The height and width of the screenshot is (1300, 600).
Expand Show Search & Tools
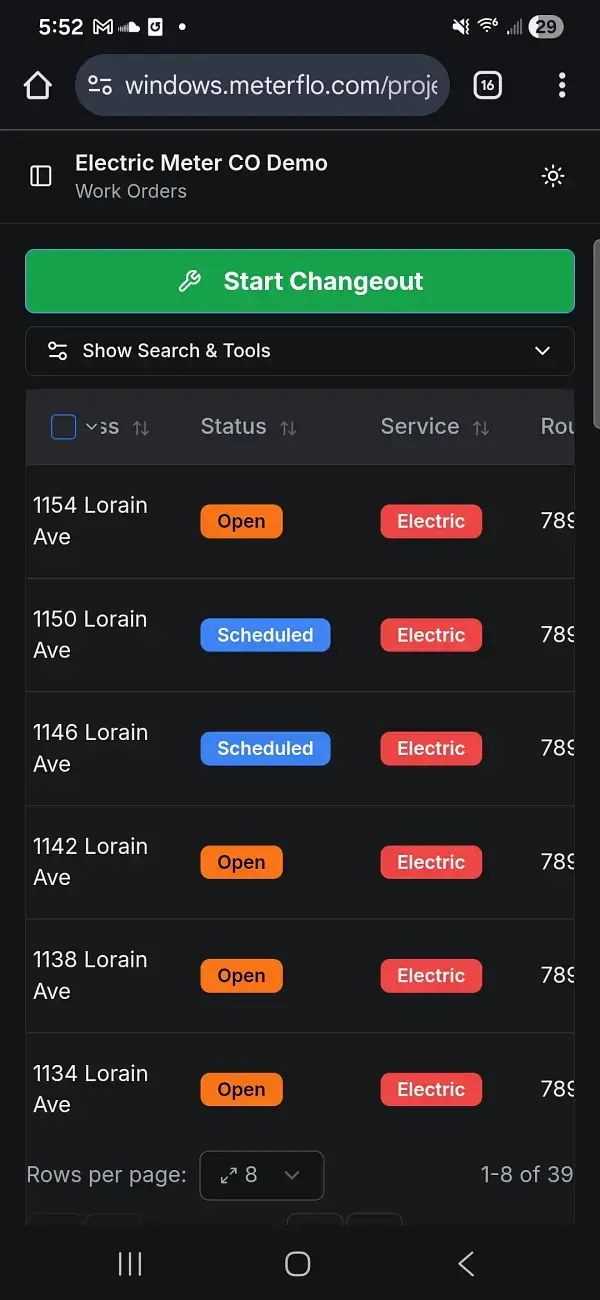pyautogui.click(x=300, y=351)
